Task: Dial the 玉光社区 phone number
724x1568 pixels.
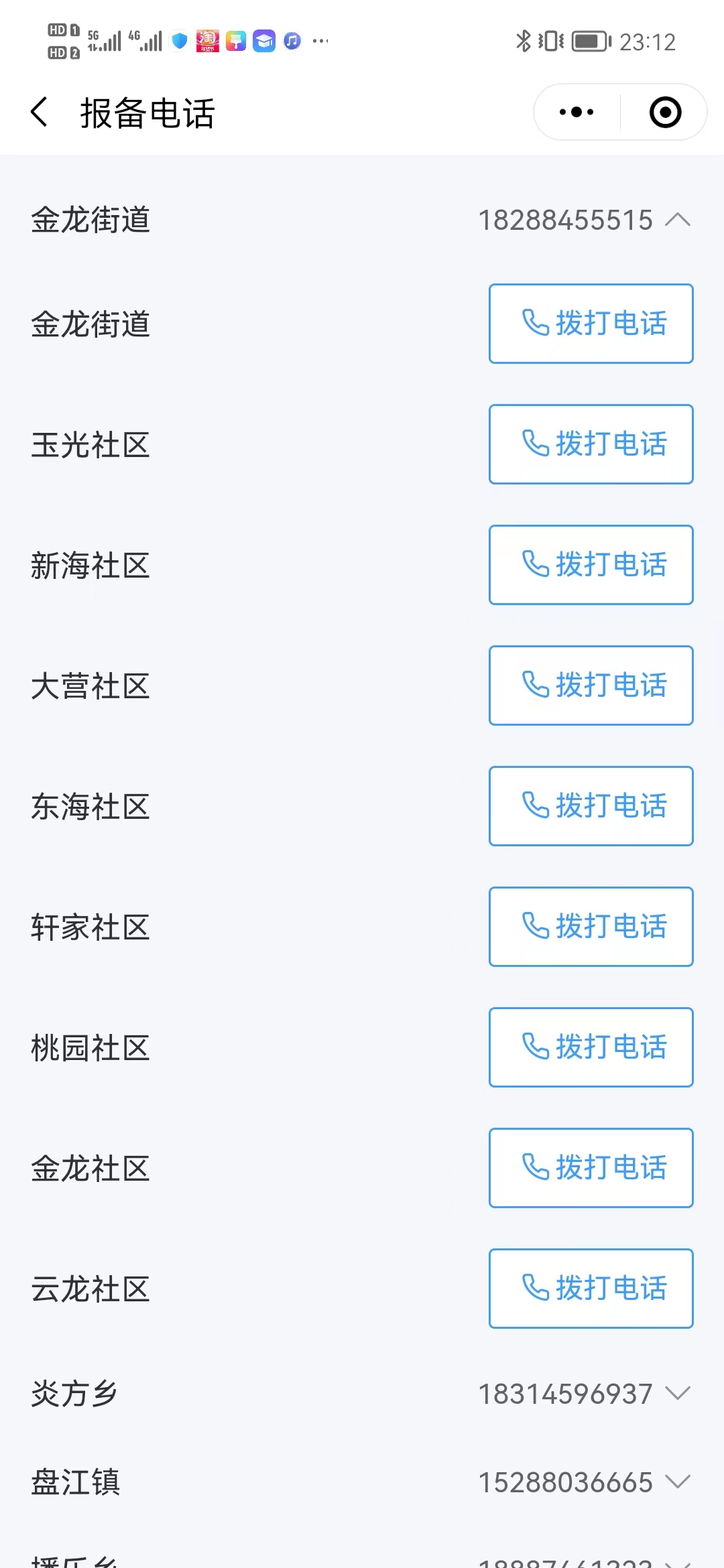Action: pos(591,444)
